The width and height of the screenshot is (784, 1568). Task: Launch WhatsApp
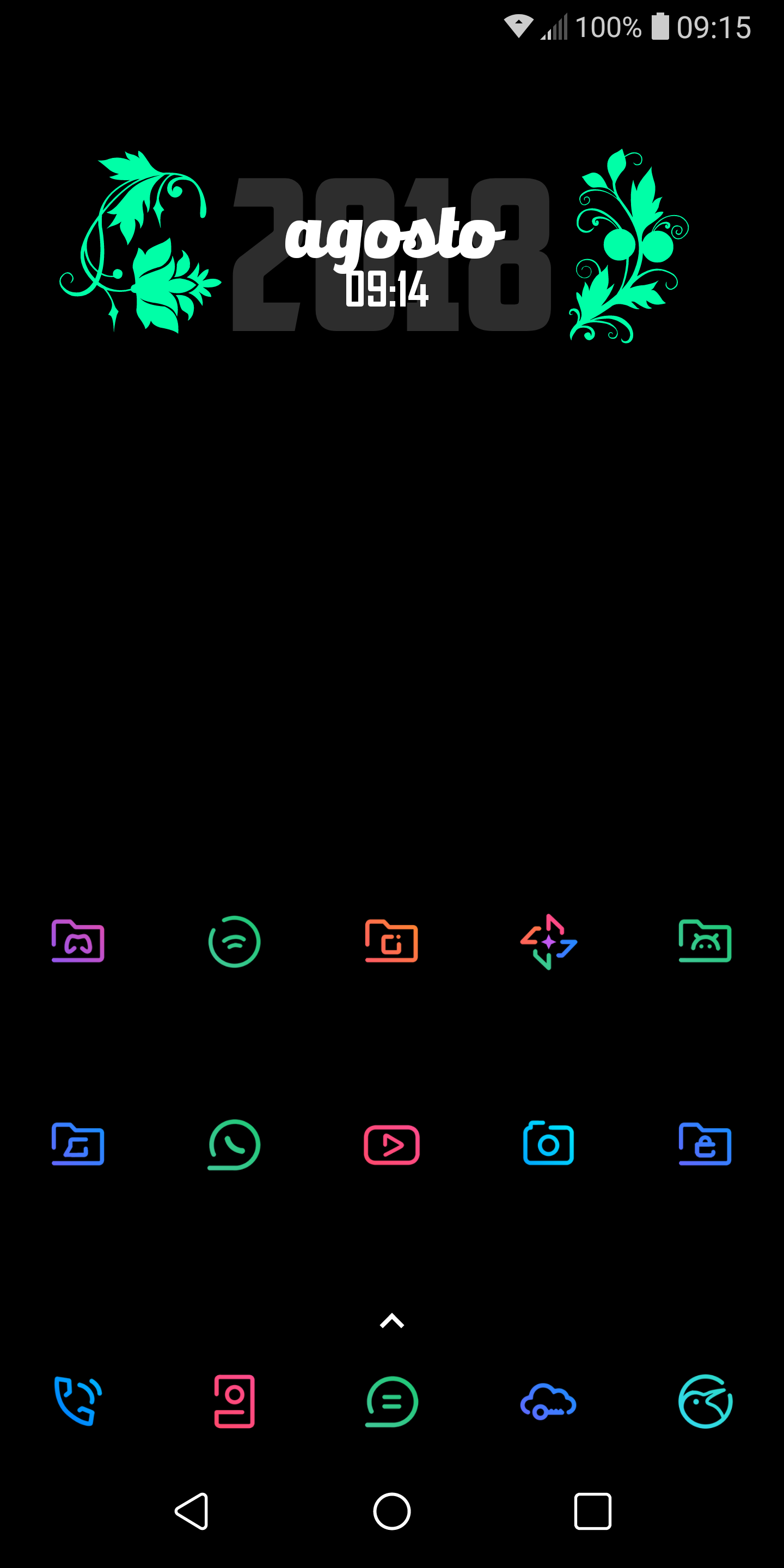tap(234, 1144)
